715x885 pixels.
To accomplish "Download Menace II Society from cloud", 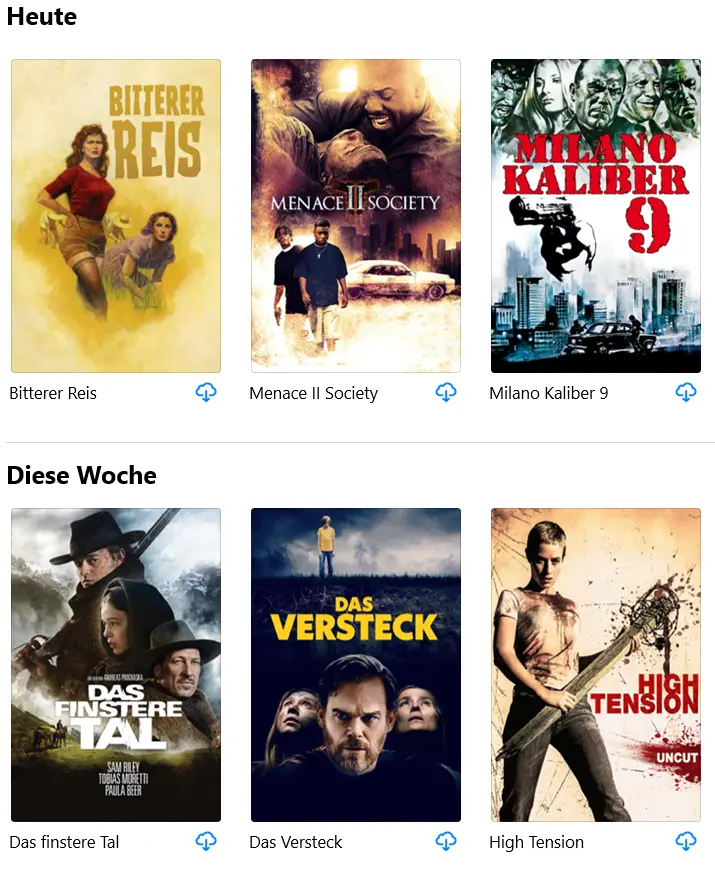I will pos(446,392).
